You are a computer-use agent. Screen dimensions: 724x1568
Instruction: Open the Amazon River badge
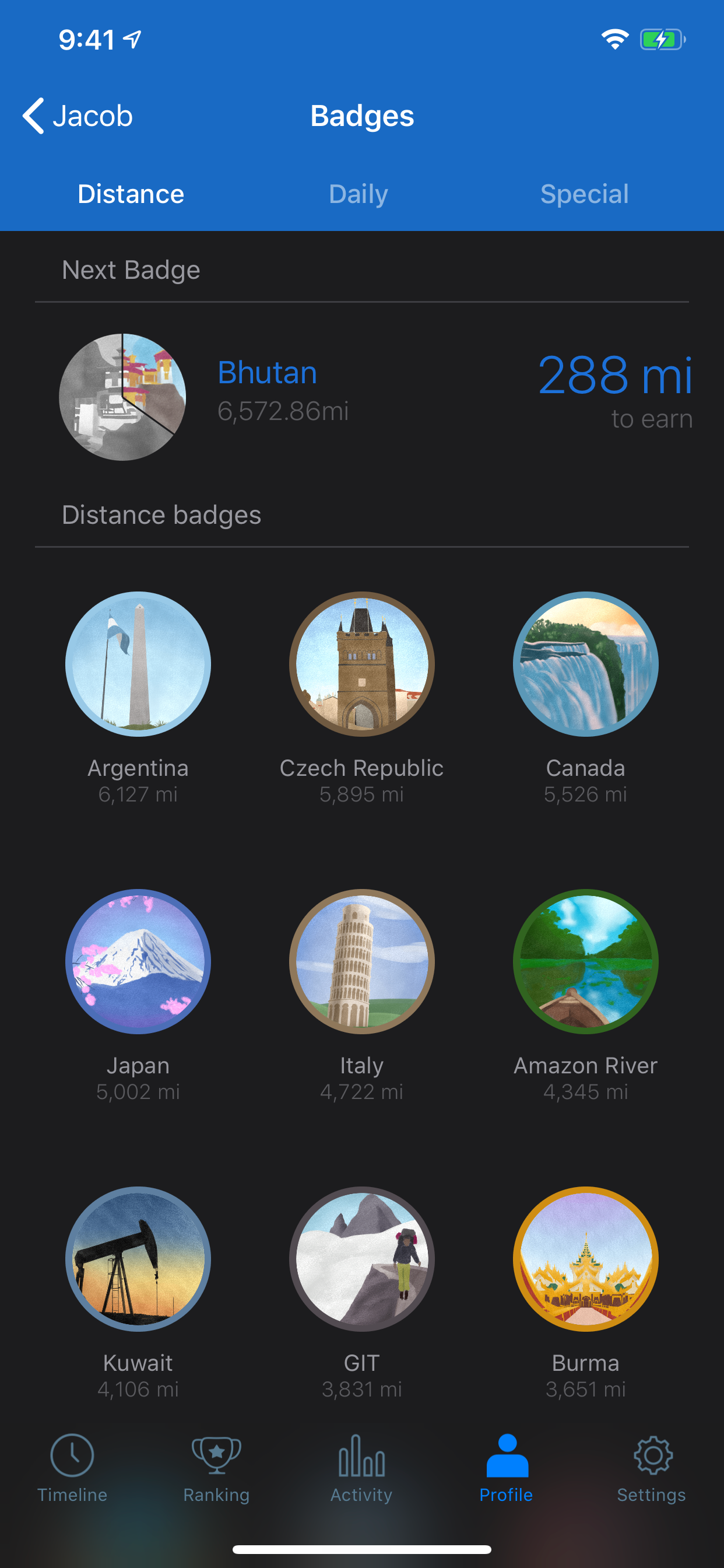585,962
